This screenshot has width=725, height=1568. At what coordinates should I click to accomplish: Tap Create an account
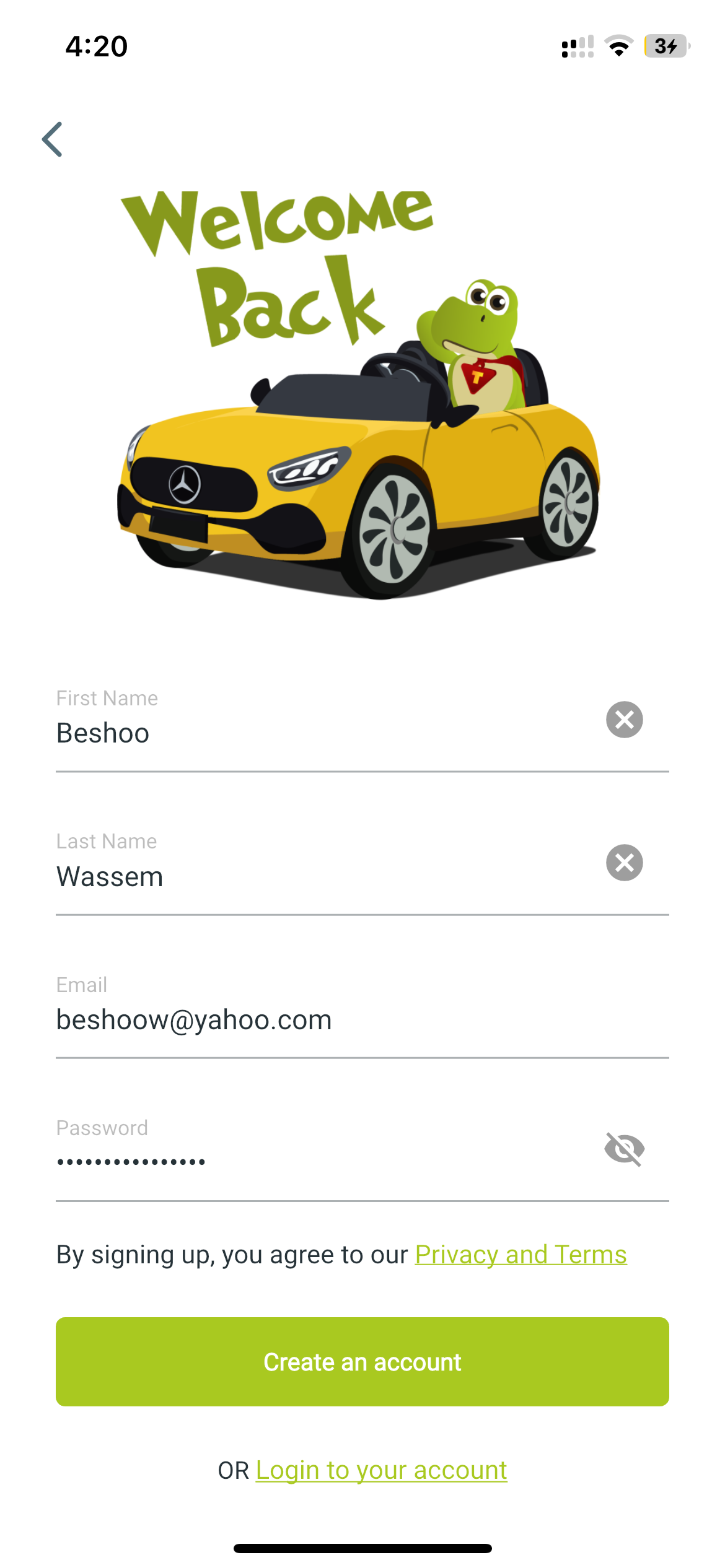[x=362, y=1362]
